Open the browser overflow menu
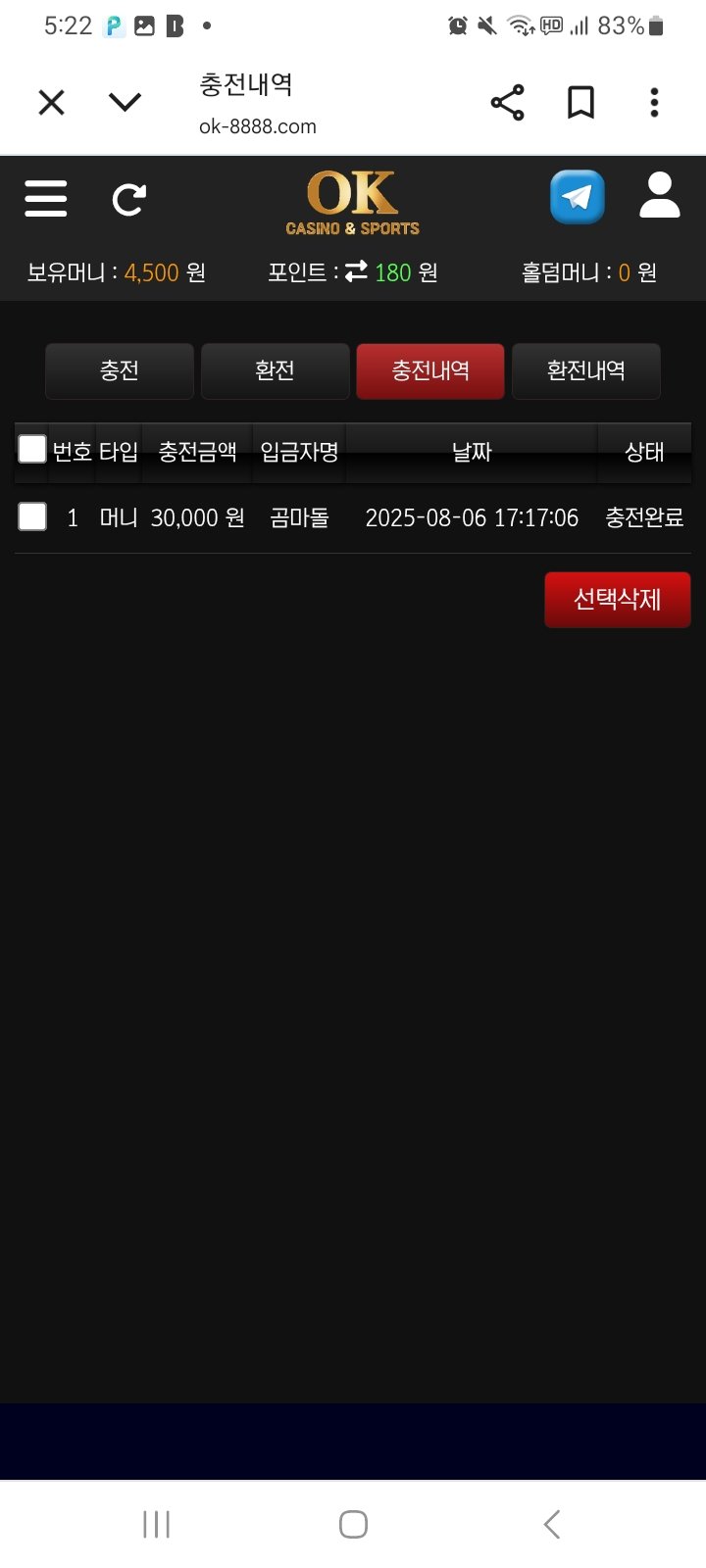Viewport: 706px width, 1568px height. click(x=654, y=102)
